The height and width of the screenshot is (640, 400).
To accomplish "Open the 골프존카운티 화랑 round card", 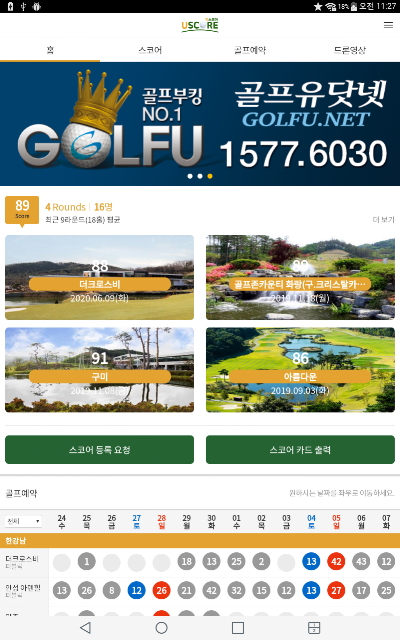I will pos(300,277).
